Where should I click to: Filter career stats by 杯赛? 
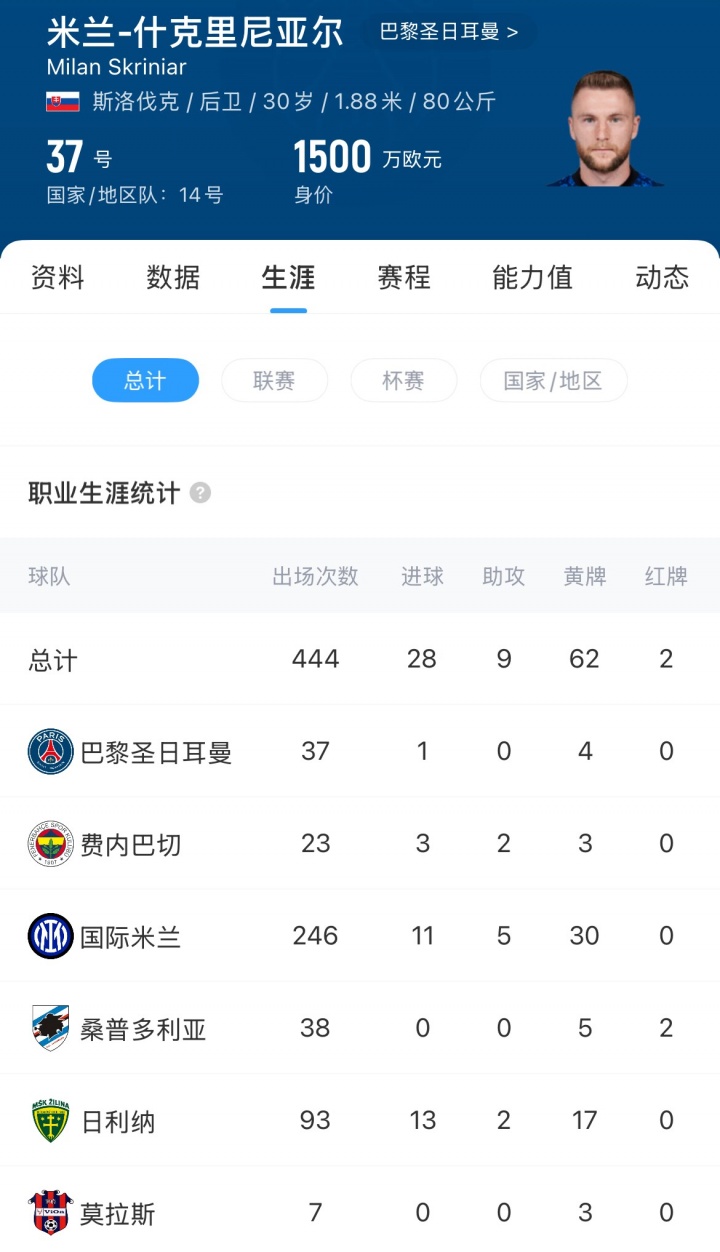403,380
